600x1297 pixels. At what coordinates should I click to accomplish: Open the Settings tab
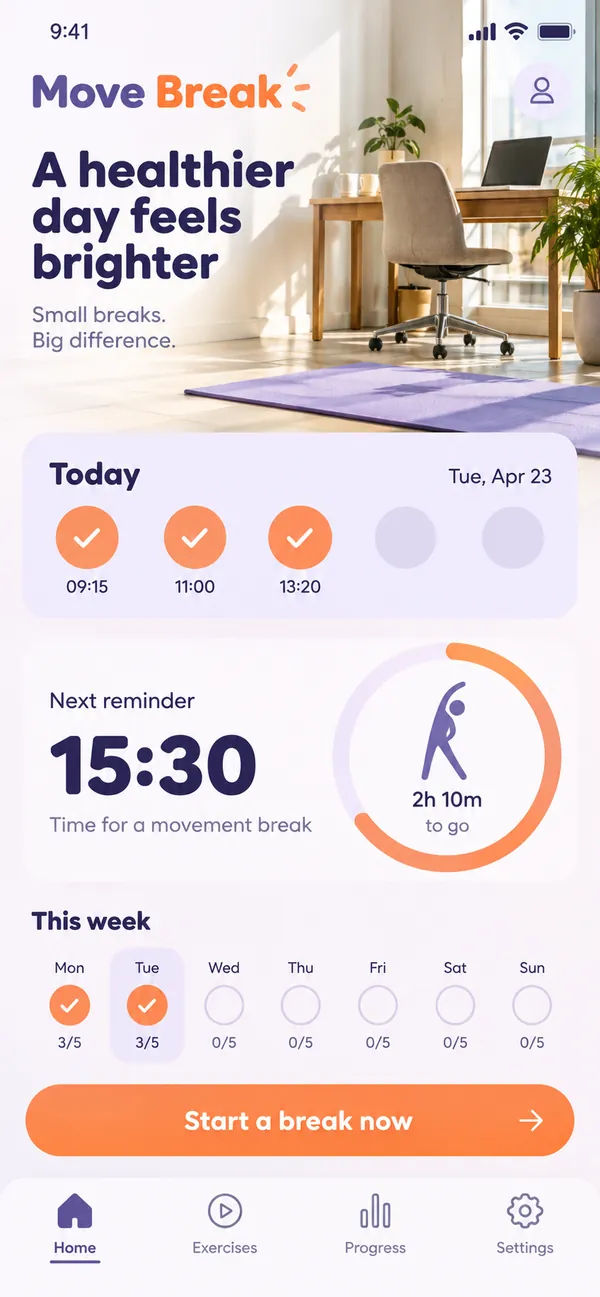(x=525, y=1225)
